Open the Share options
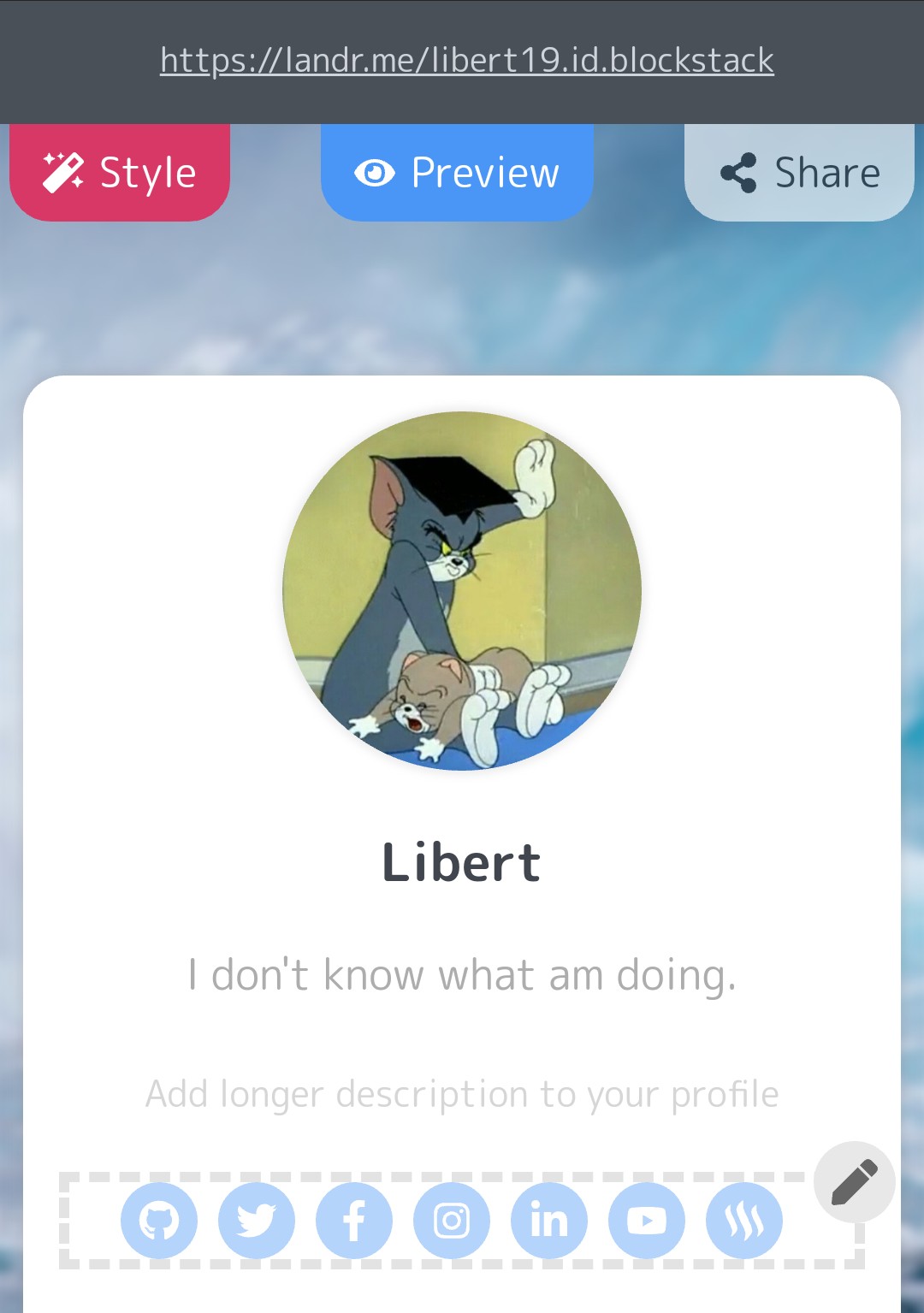The image size is (924, 1313). point(798,171)
